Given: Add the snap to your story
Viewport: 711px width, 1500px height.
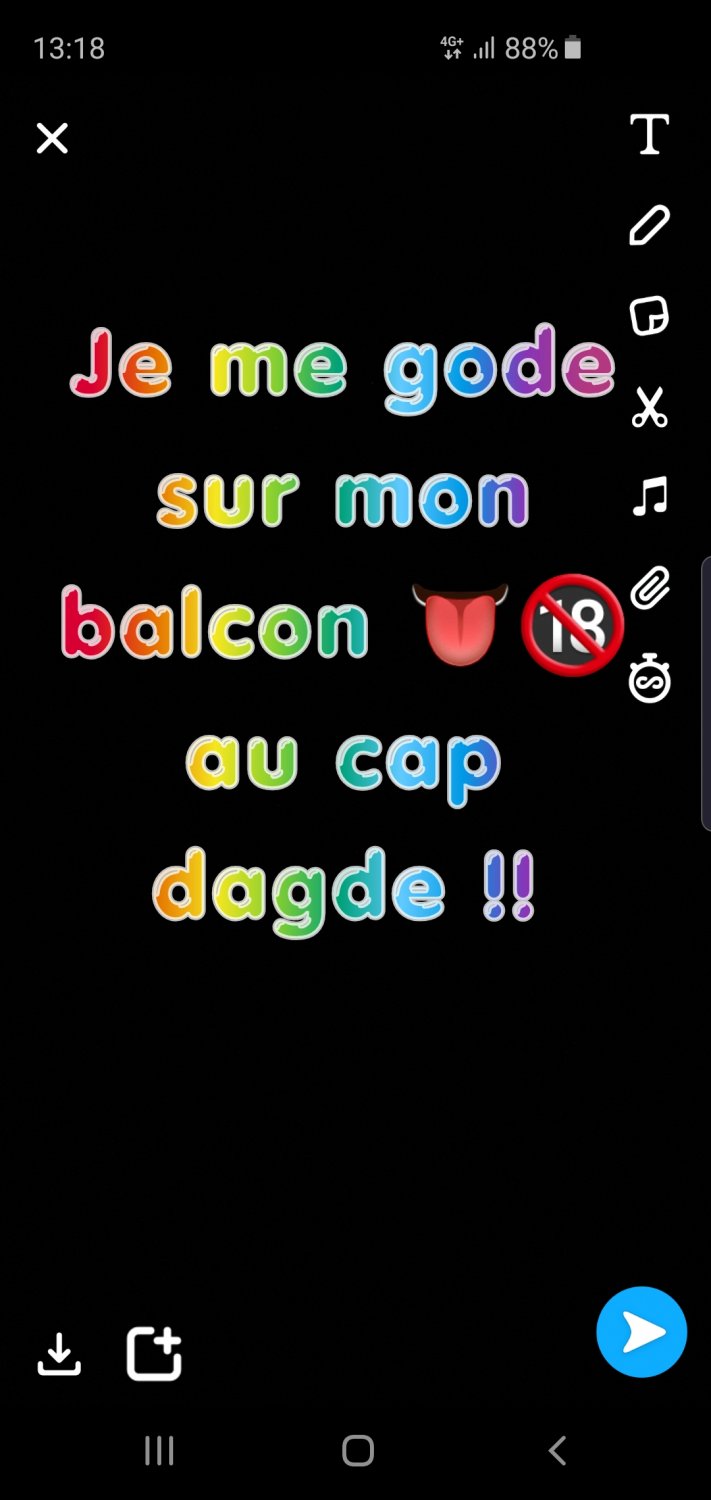Looking at the screenshot, I should [x=155, y=1354].
